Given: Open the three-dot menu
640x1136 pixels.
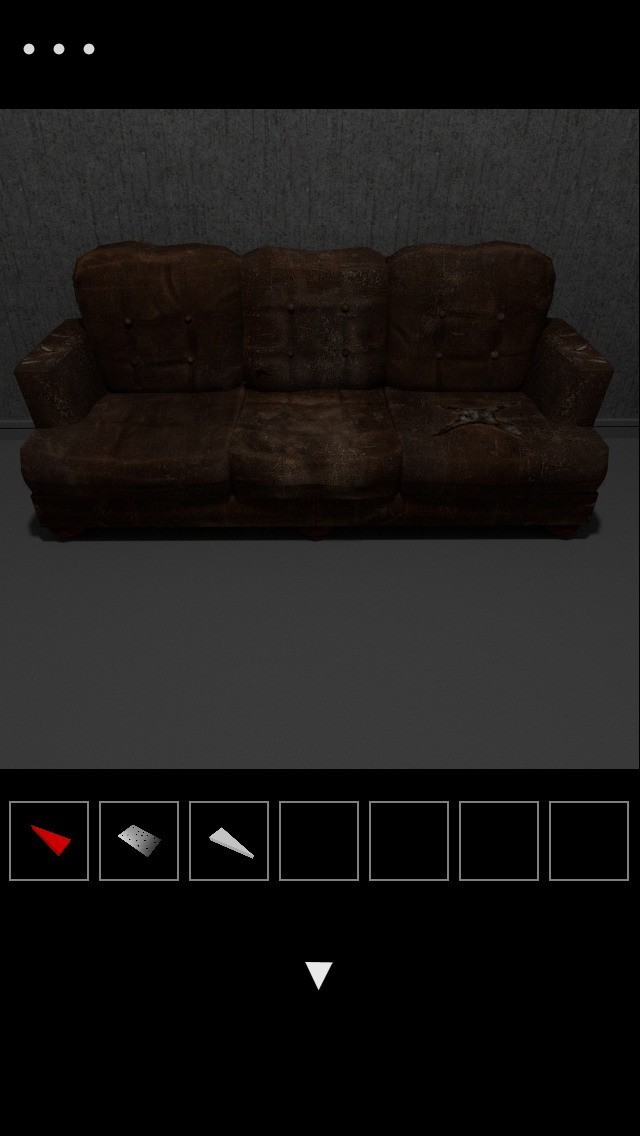Looking at the screenshot, I should (x=59, y=49).
